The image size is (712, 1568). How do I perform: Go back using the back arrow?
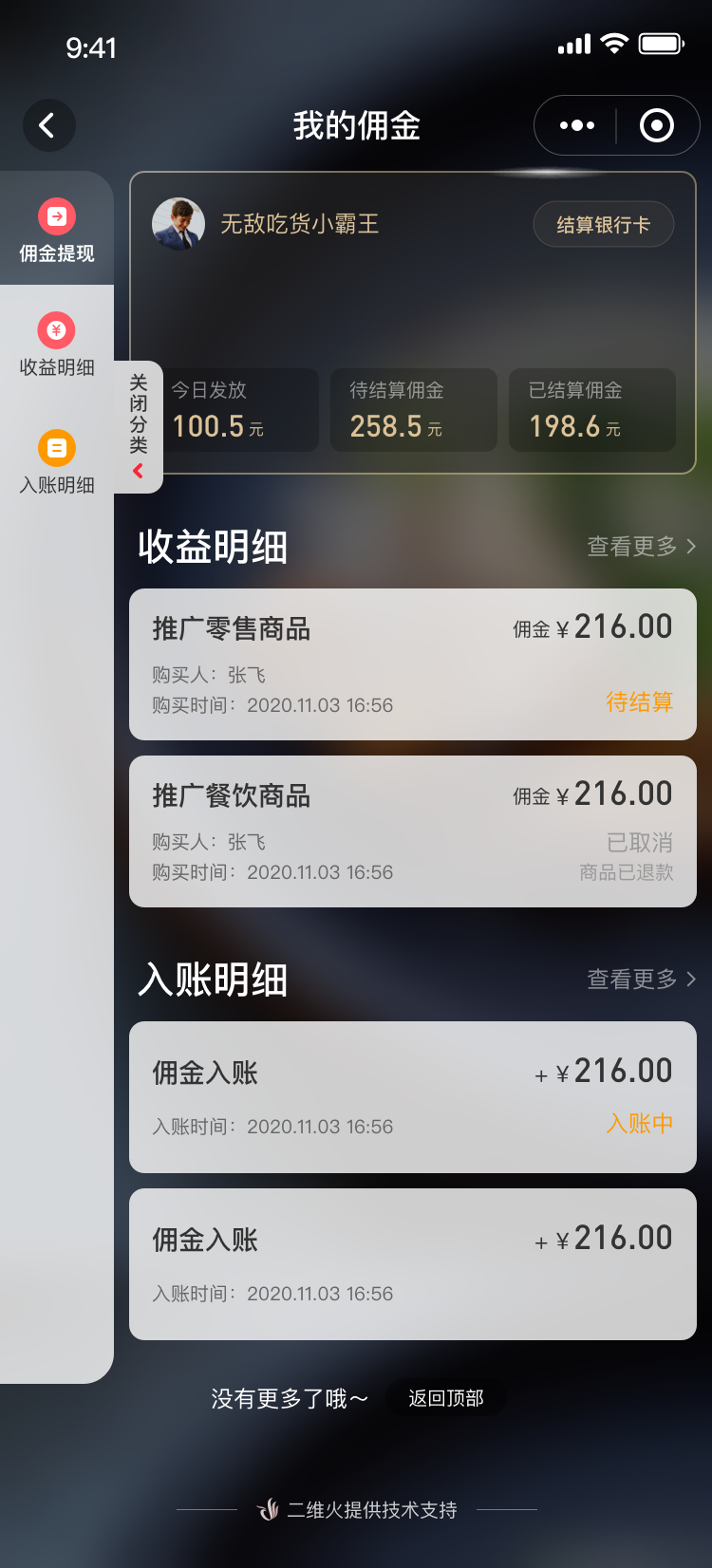(x=48, y=125)
